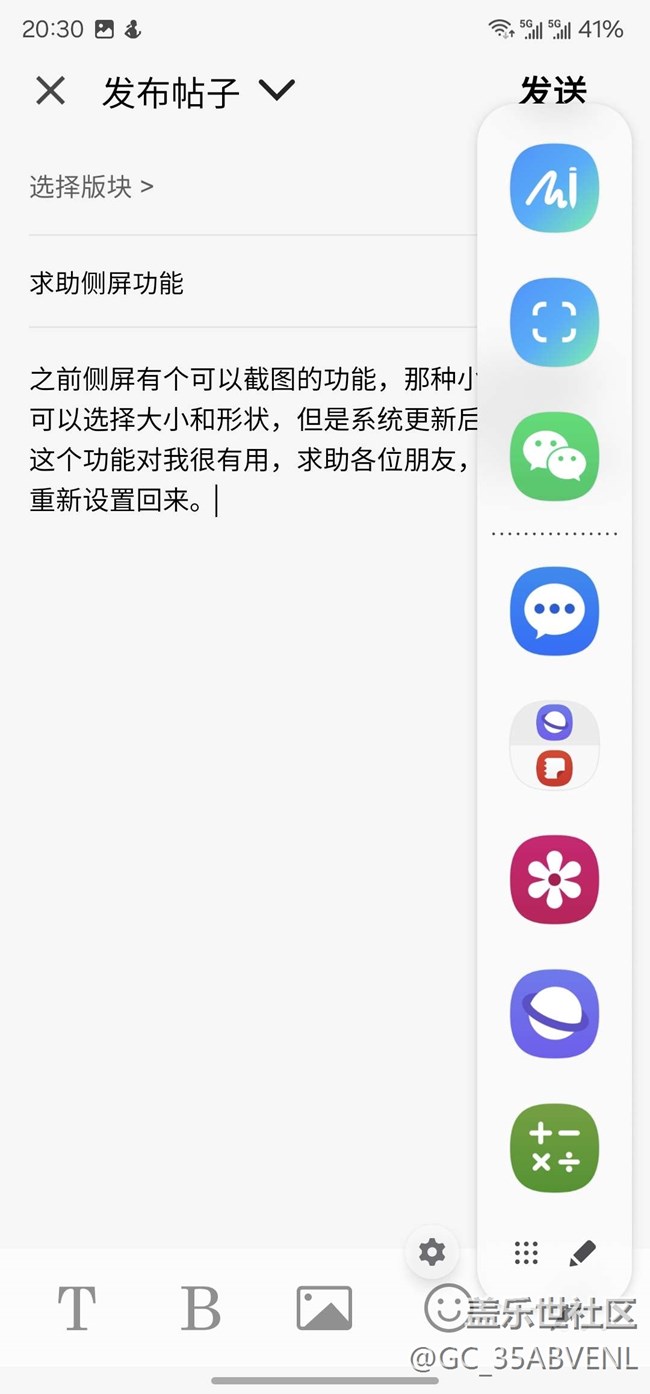The image size is (650, 1394).
Task: Open 选择版块 to choose a board
Action: (x=92, y=187)
